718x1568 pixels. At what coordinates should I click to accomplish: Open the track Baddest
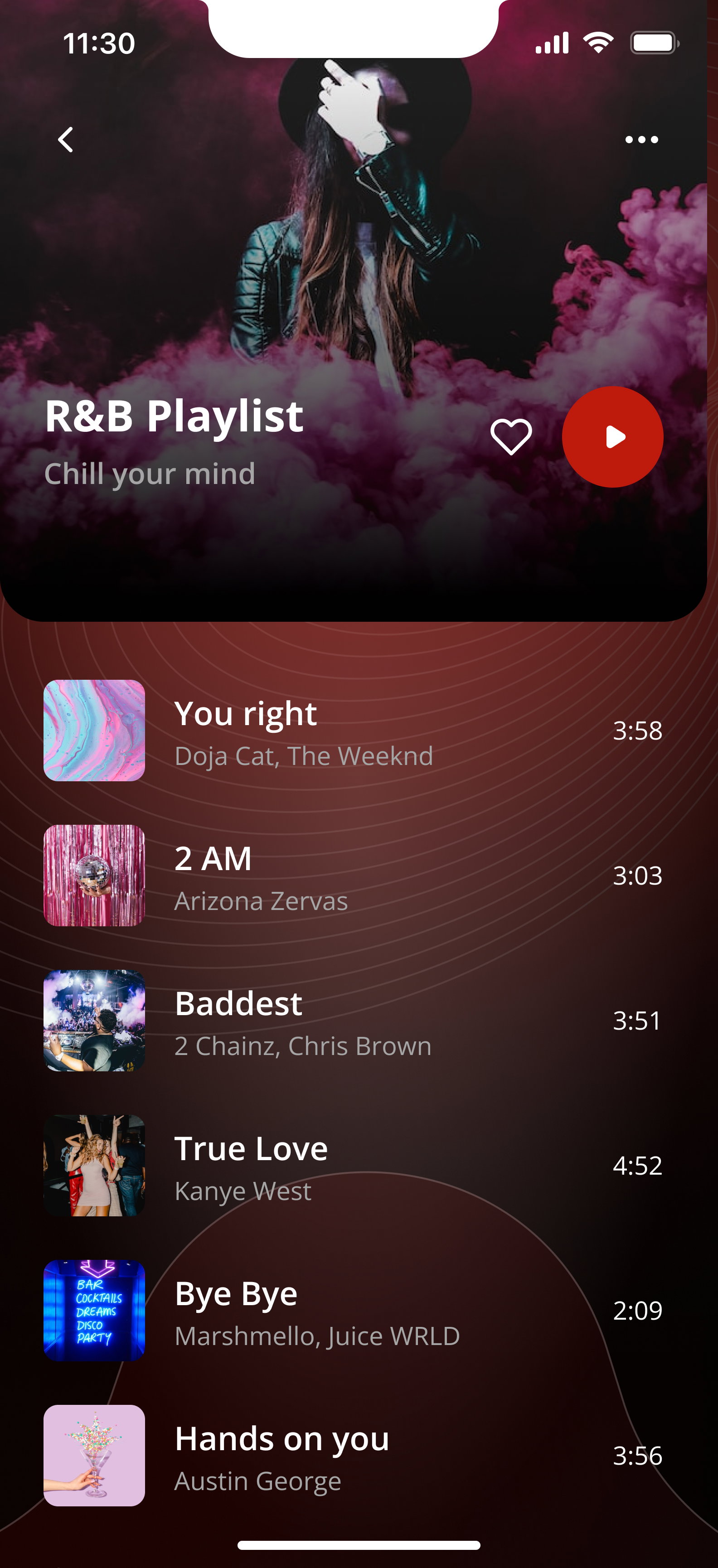click(353, 1020)
